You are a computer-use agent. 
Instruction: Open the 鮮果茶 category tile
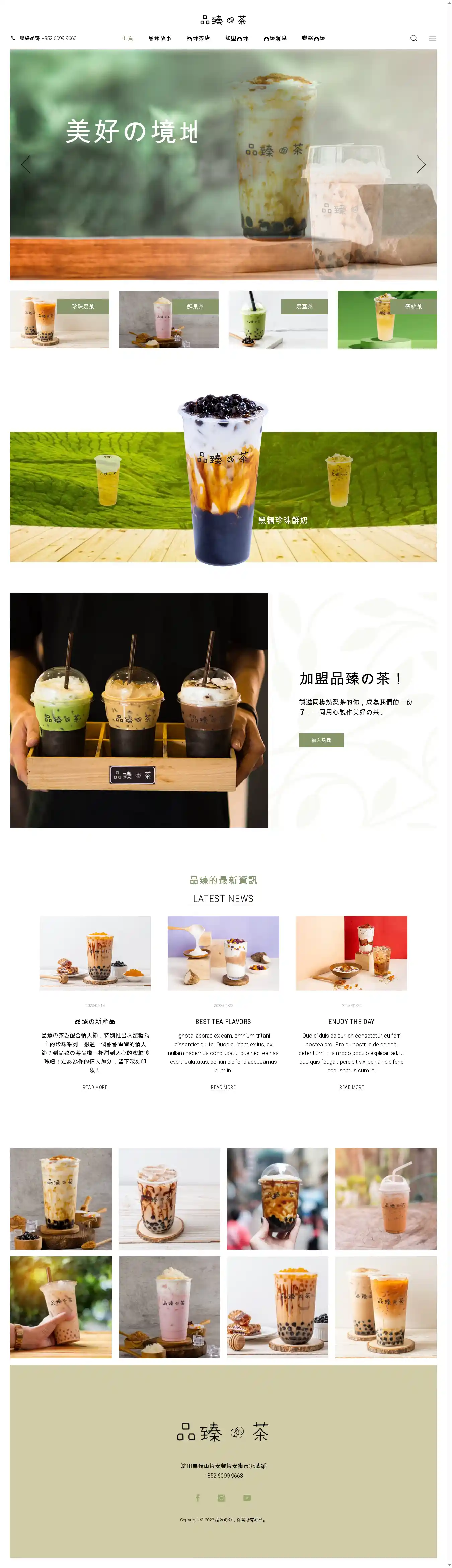pos(168,319)
